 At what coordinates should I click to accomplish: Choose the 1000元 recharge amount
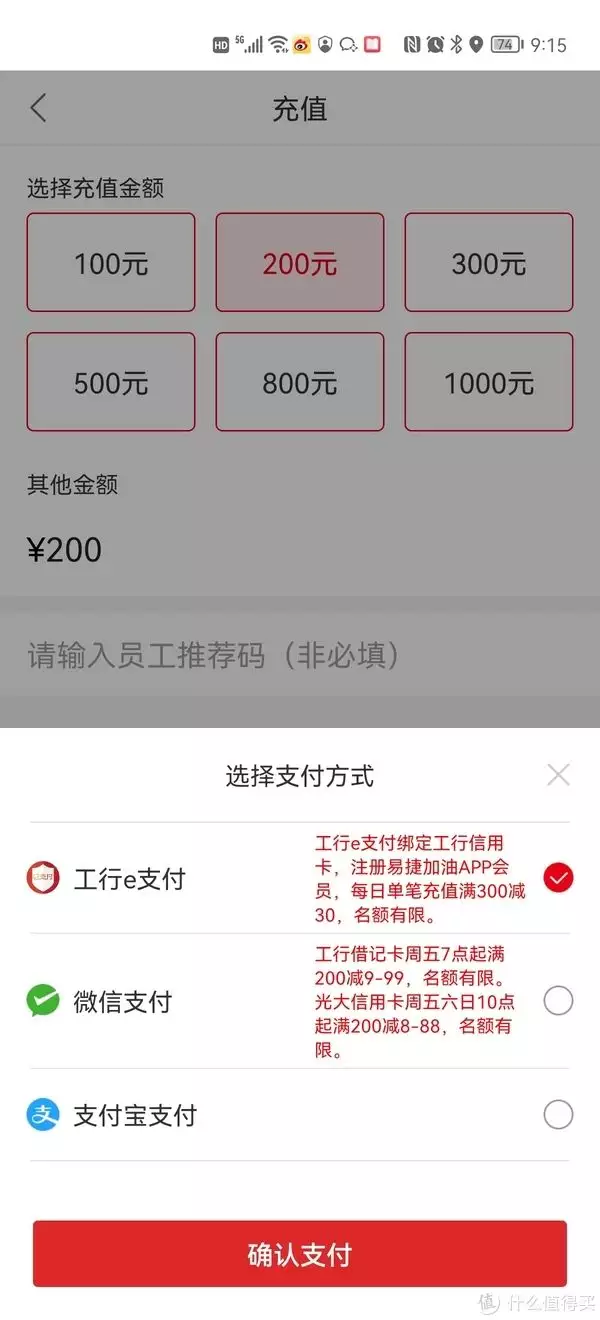pos(488,382)
